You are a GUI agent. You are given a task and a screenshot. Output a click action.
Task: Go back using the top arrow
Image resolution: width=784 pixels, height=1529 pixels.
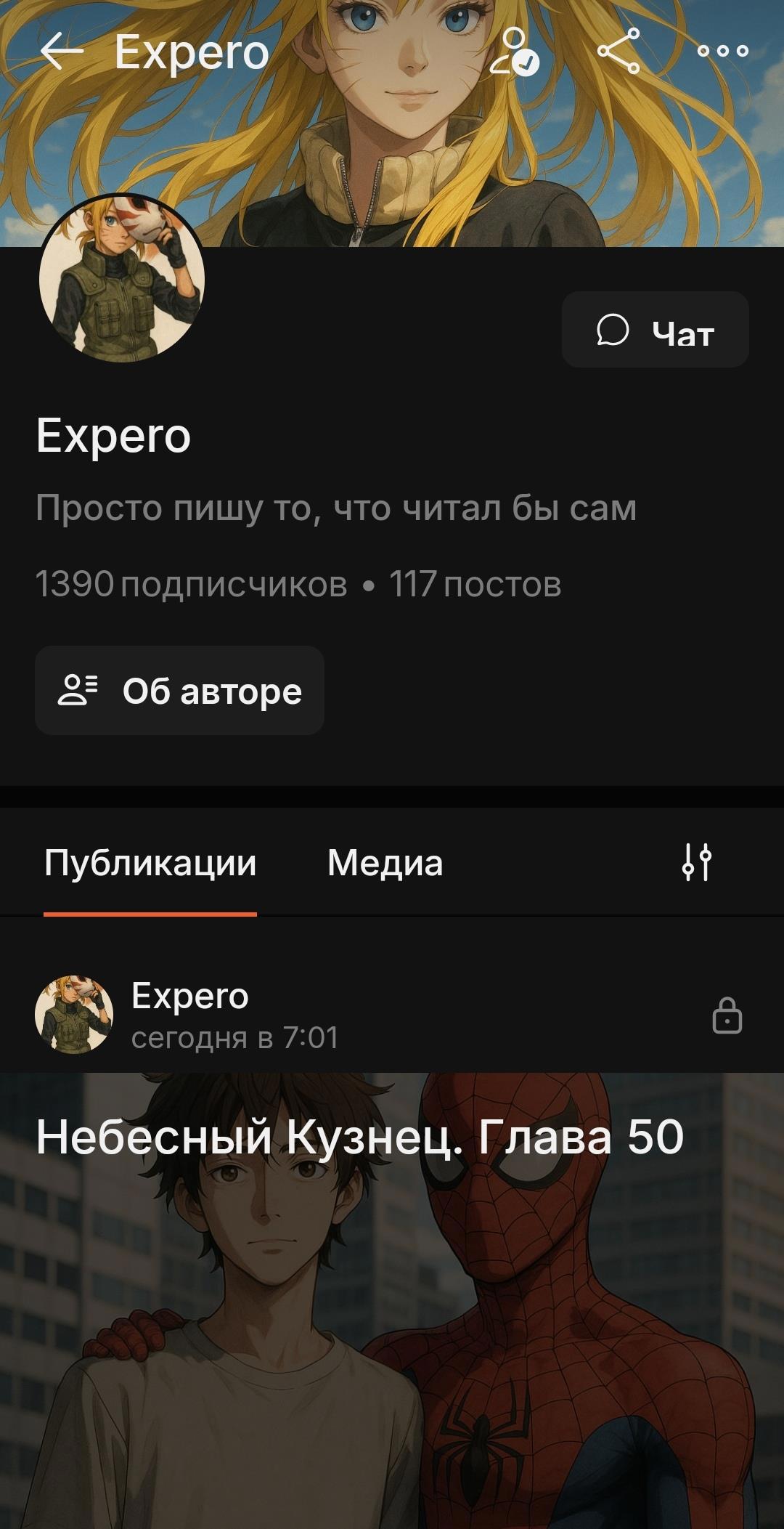pos(61,52)
